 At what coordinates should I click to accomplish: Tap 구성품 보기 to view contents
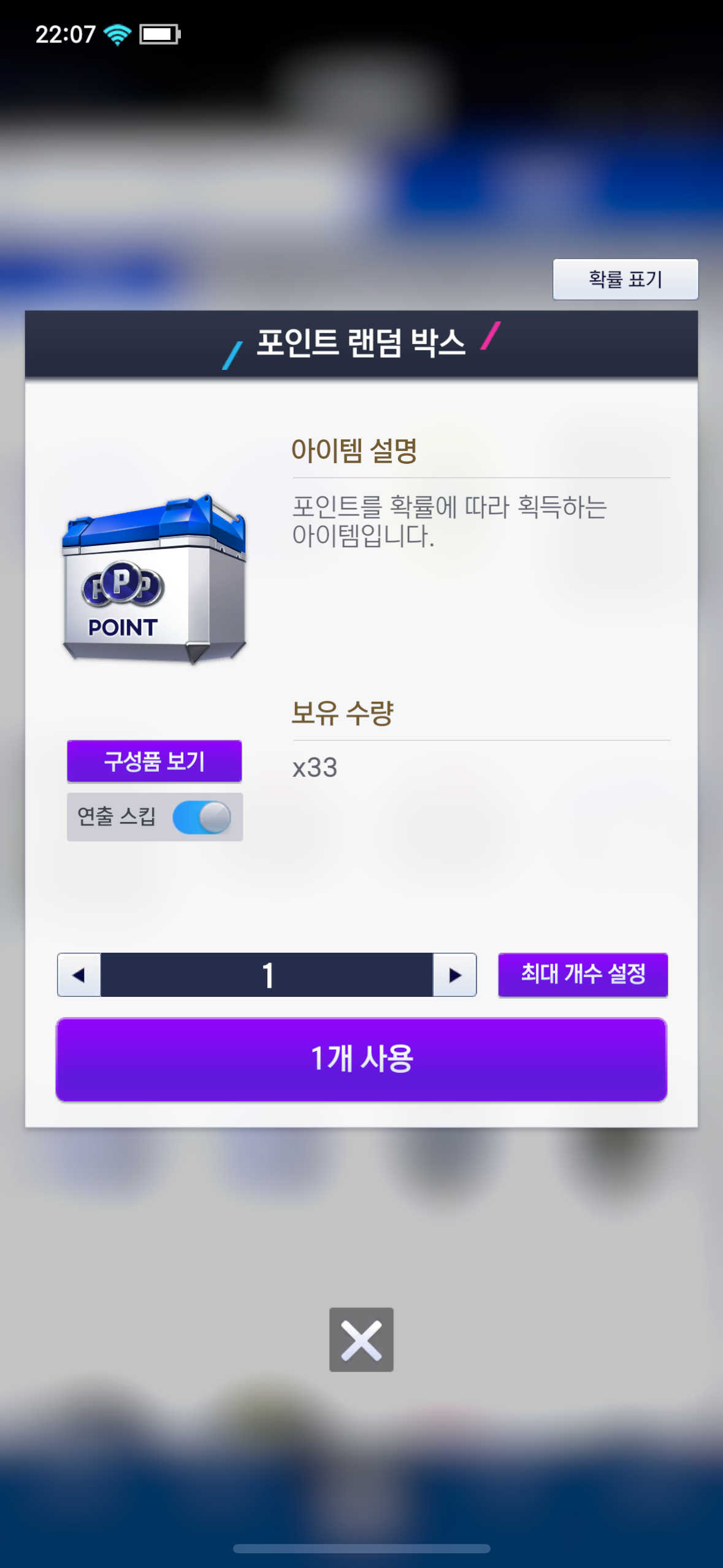coord(154,761)
